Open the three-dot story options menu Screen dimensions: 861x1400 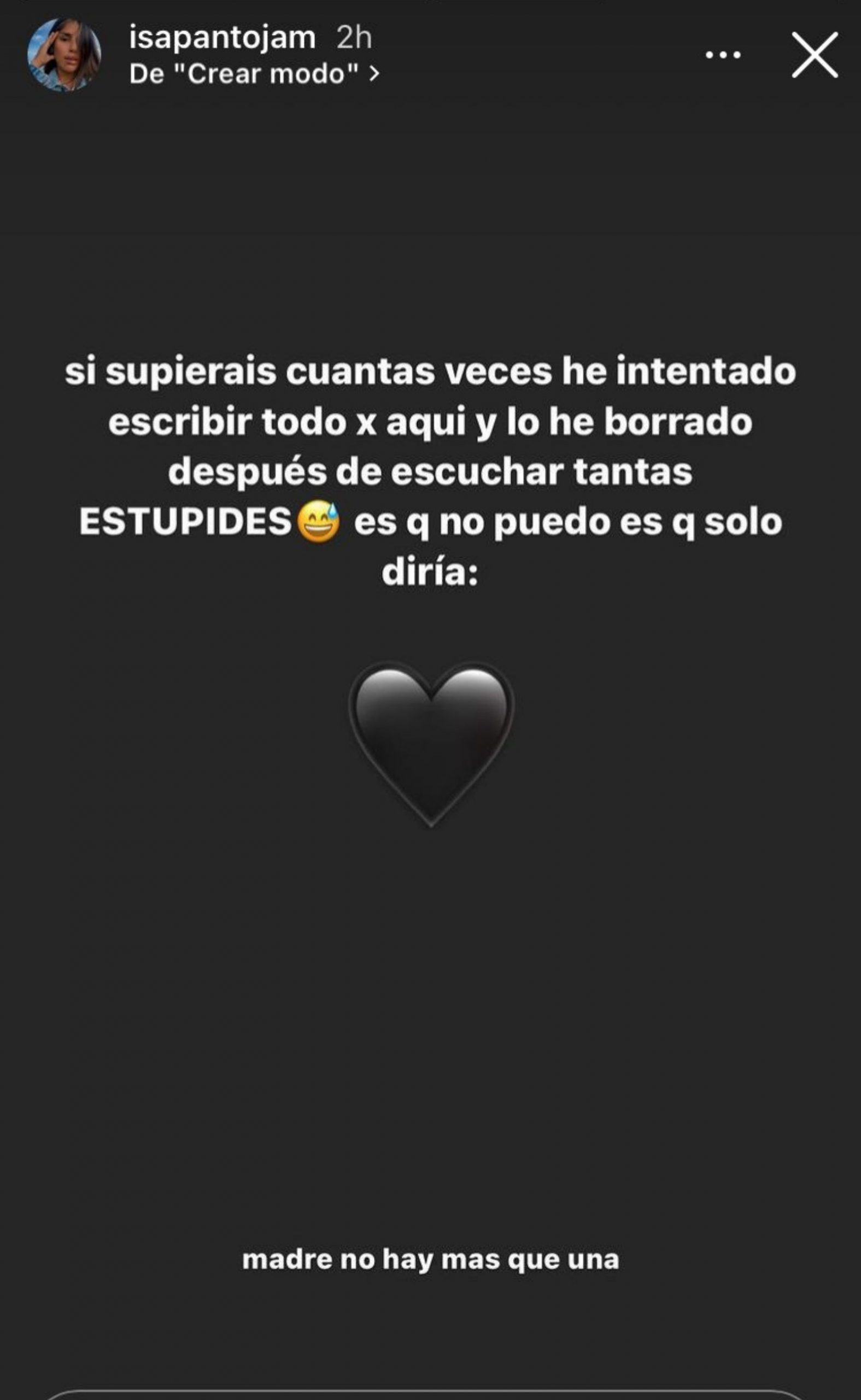(723, 55)
